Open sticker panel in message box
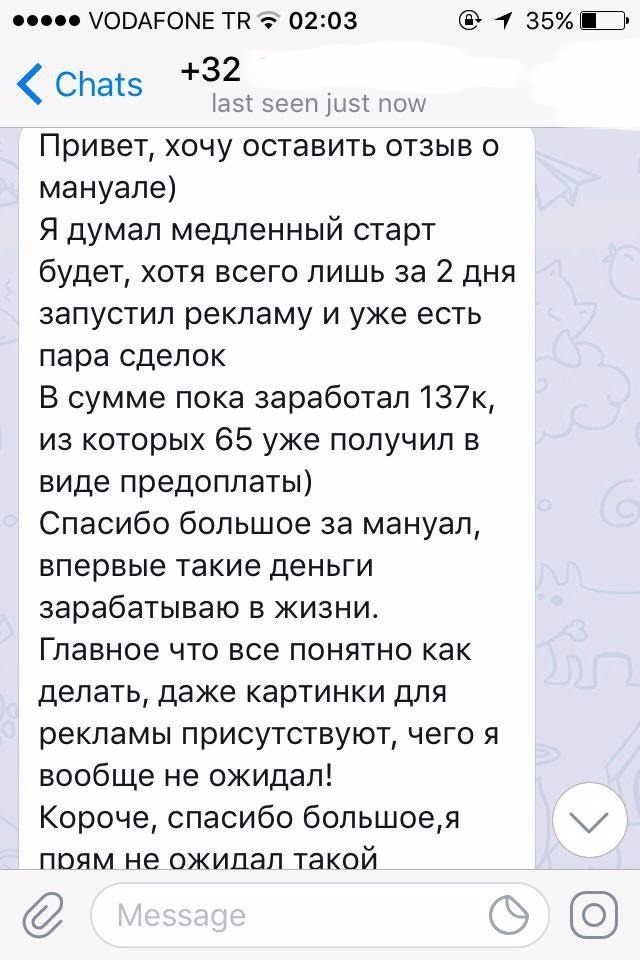Image resolution: width=640 pixels, height=960 pixels. (510, 915)
